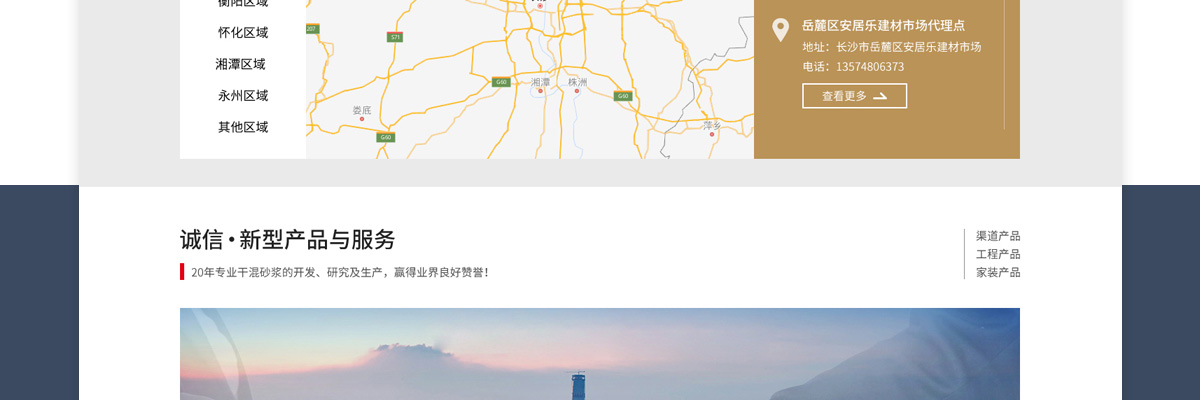Select the 永州区域 region
Image resolution: width=1200 pixels, height=400 pixels.
click(x=243, y=96)
